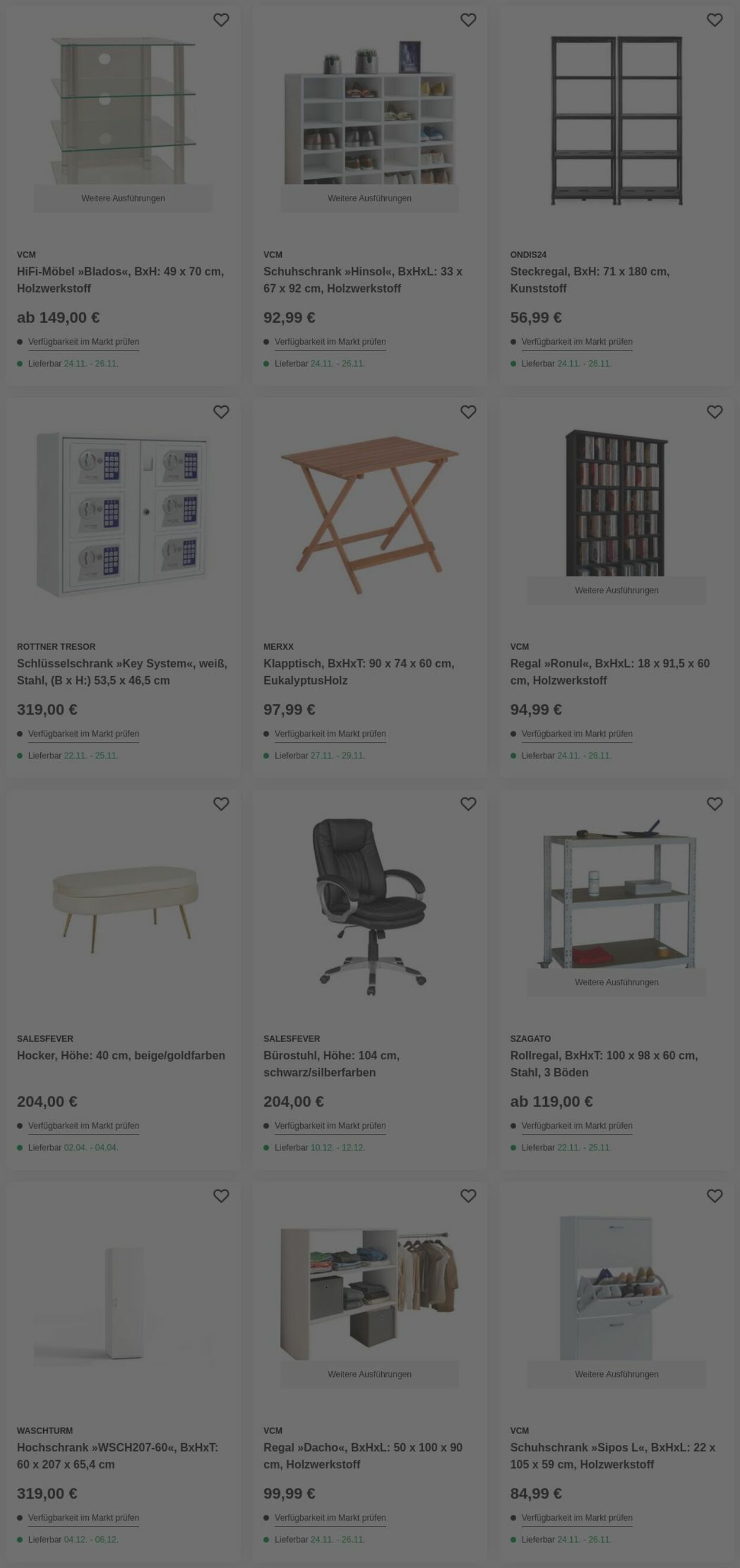Check store availability for Steckregal

[576, 342]
